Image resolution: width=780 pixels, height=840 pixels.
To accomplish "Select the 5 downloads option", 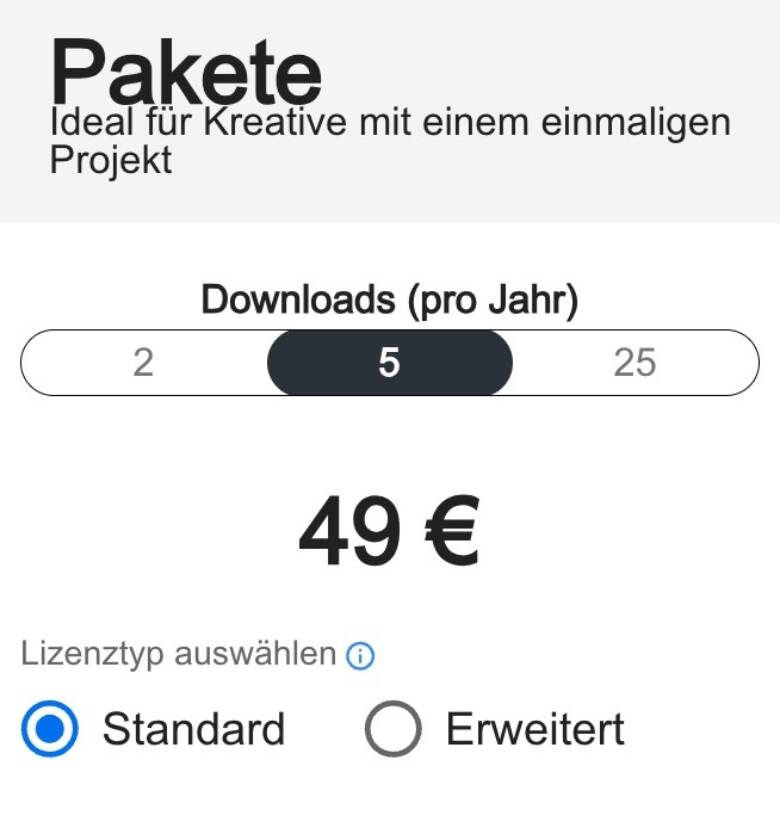I will (x=389, y=363).
